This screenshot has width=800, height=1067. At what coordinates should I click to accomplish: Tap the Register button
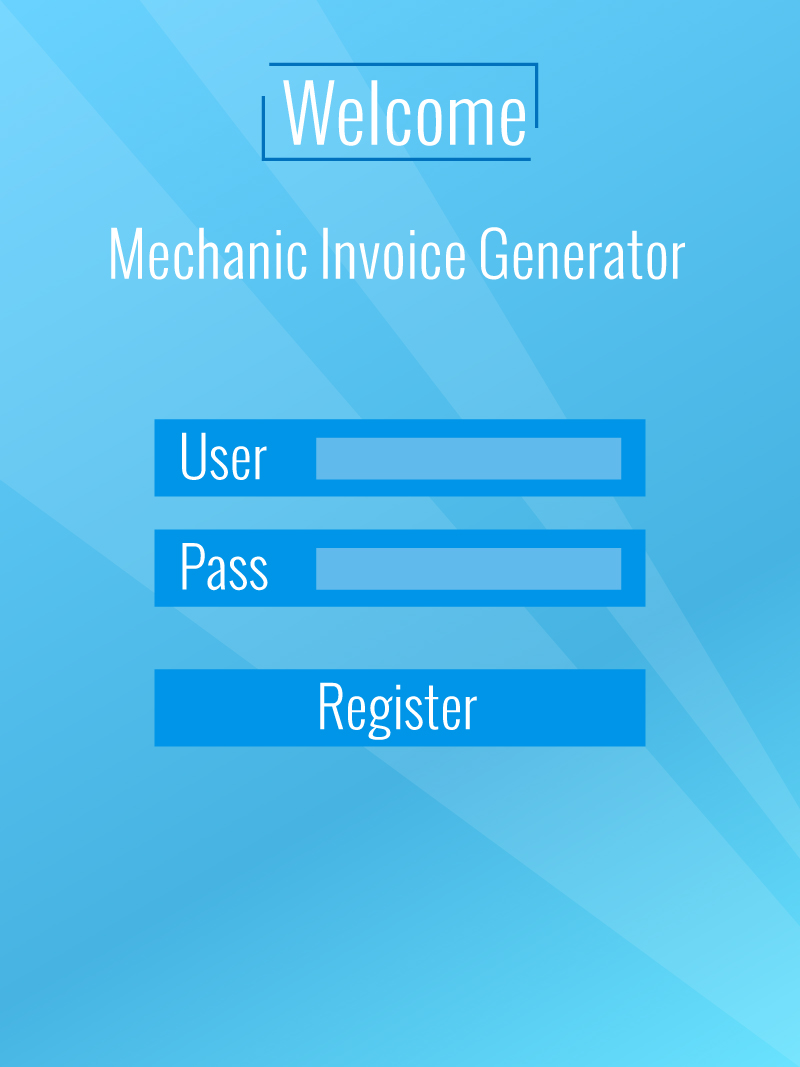pyautogui.click(x=399, y=707)
